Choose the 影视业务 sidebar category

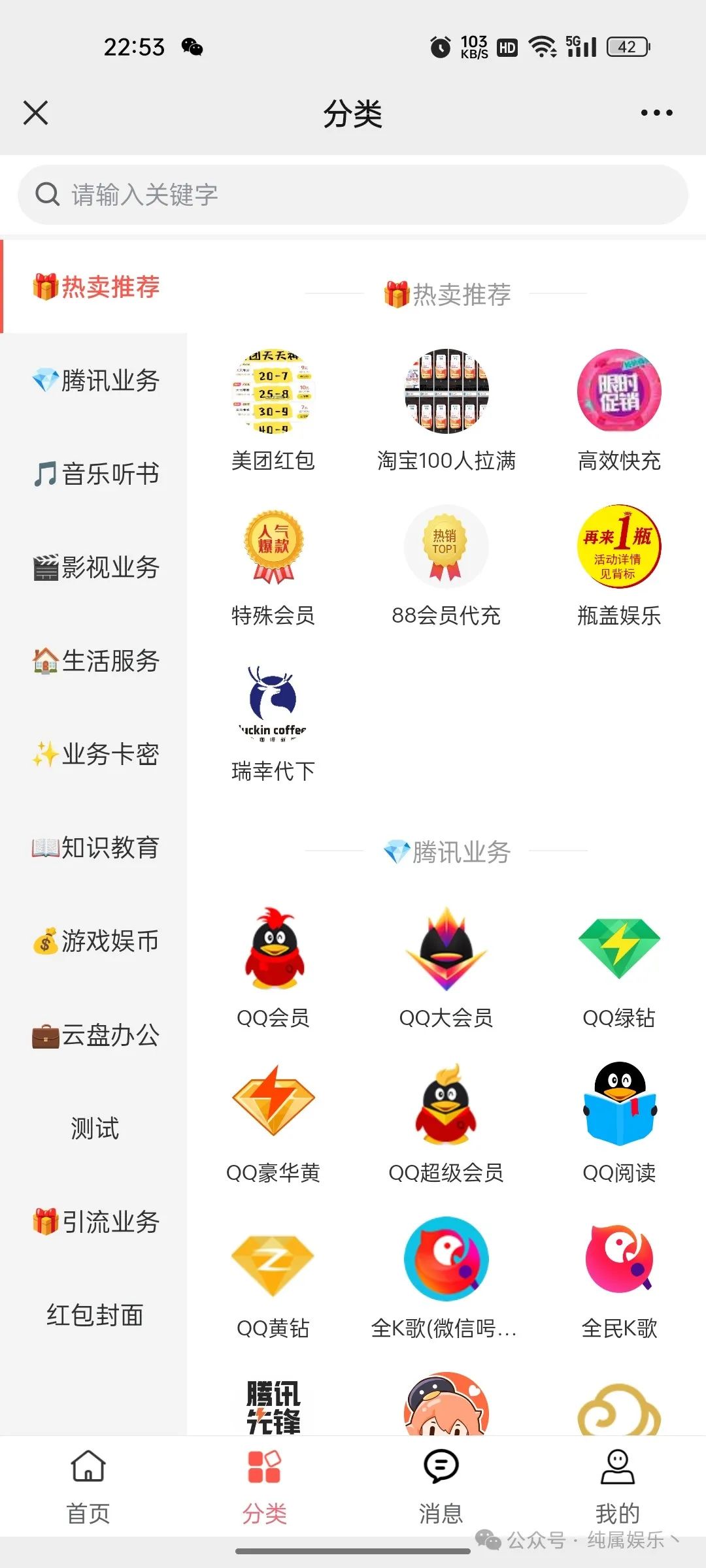(95, 567)
